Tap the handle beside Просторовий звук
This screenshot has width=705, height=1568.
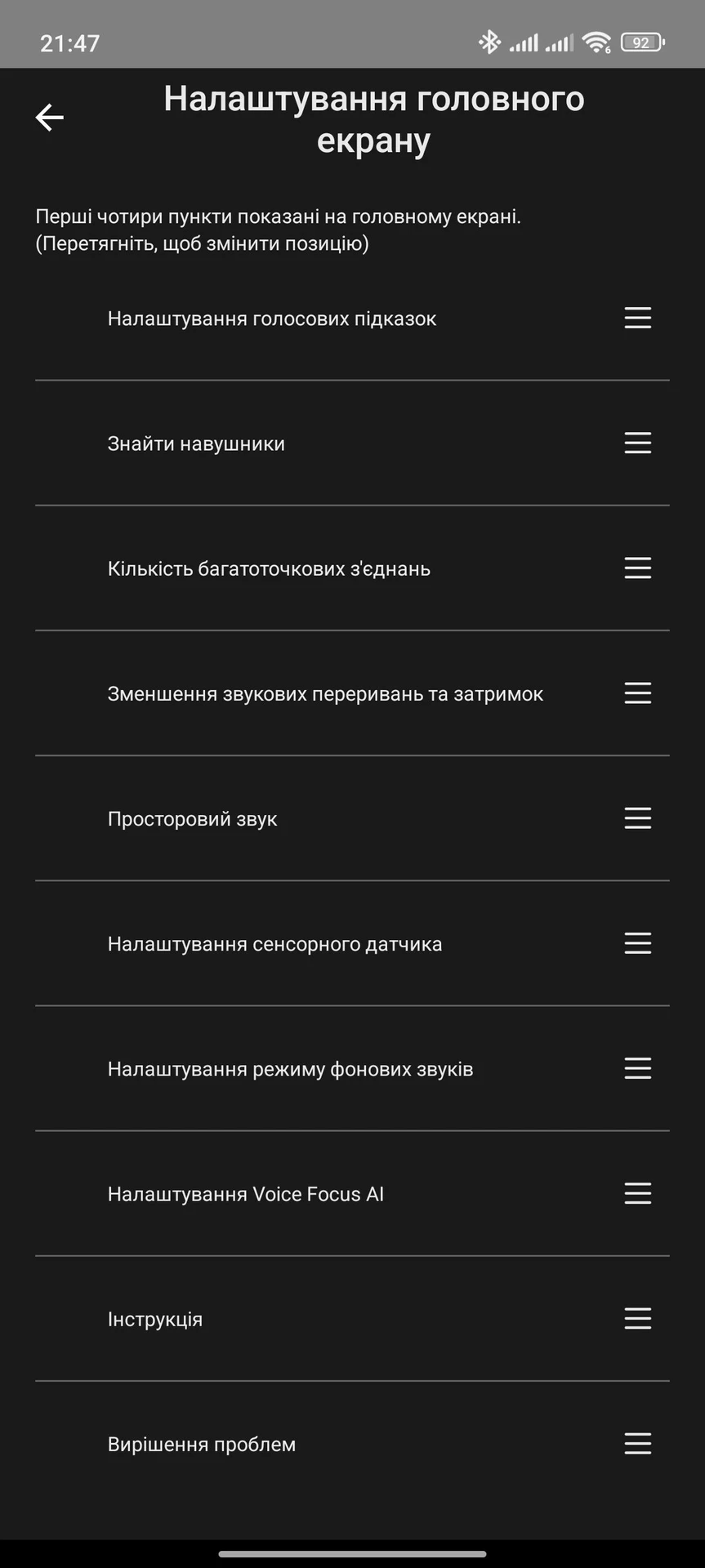coord(637,818)
